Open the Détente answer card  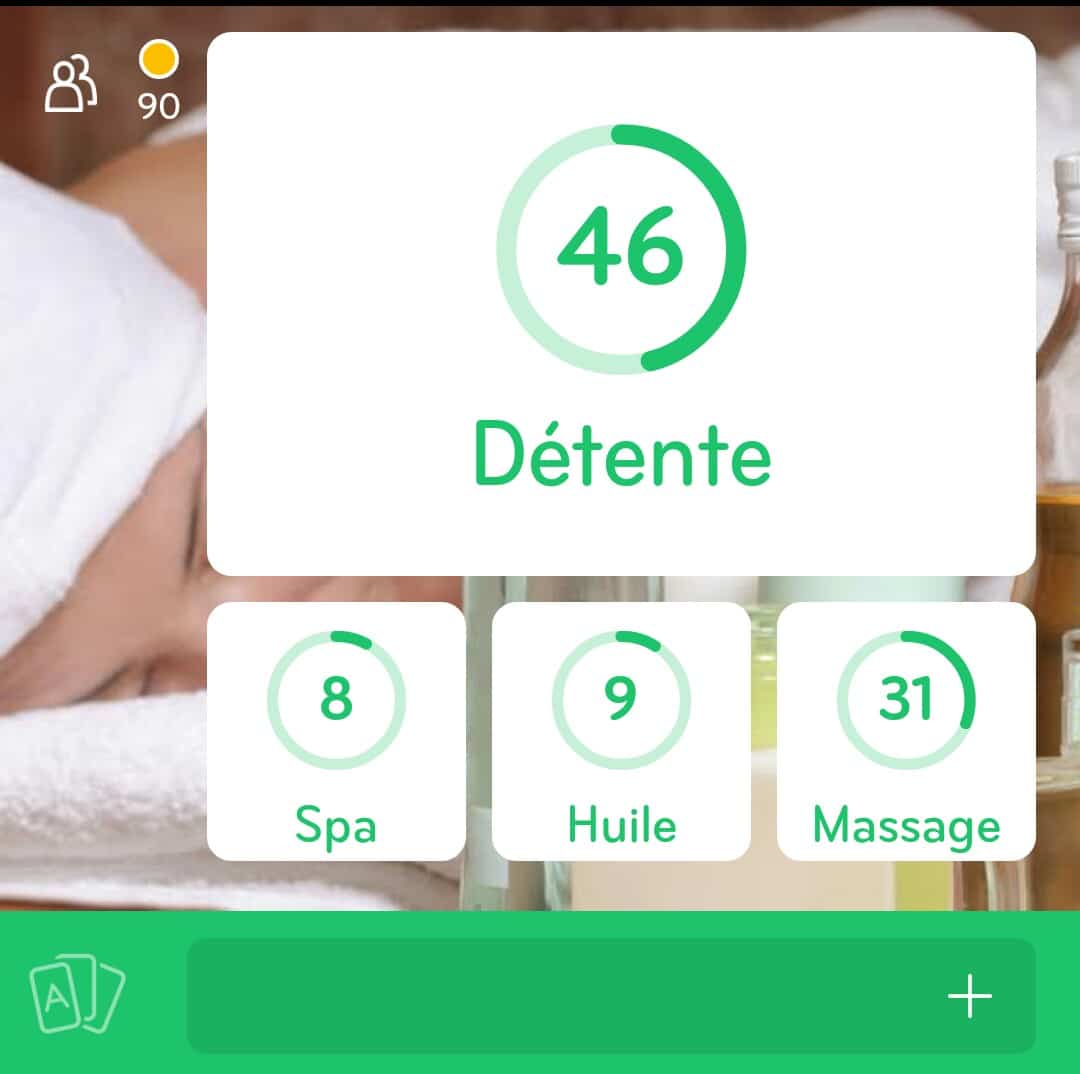point(621,304)
